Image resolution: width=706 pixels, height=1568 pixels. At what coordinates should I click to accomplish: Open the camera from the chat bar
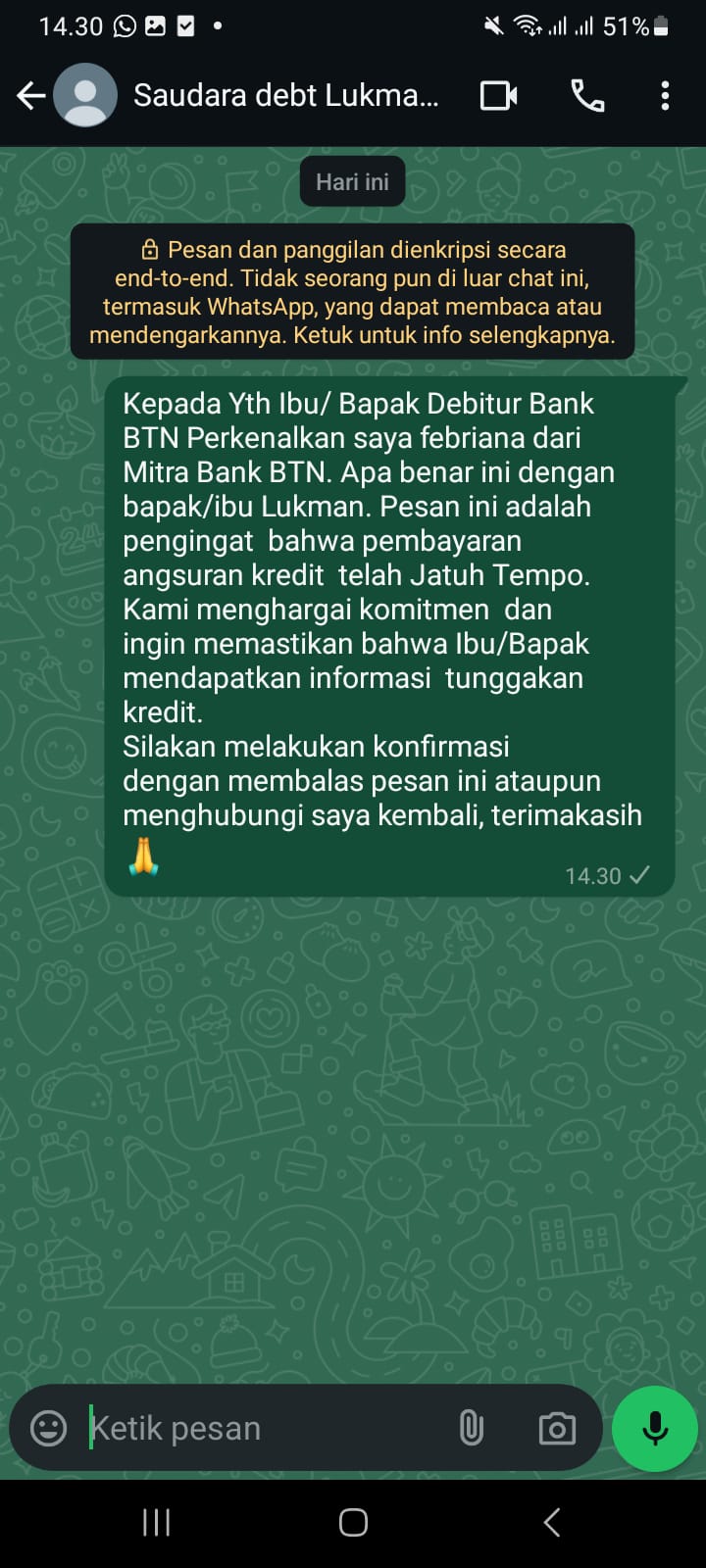(x=557, y=1428)
